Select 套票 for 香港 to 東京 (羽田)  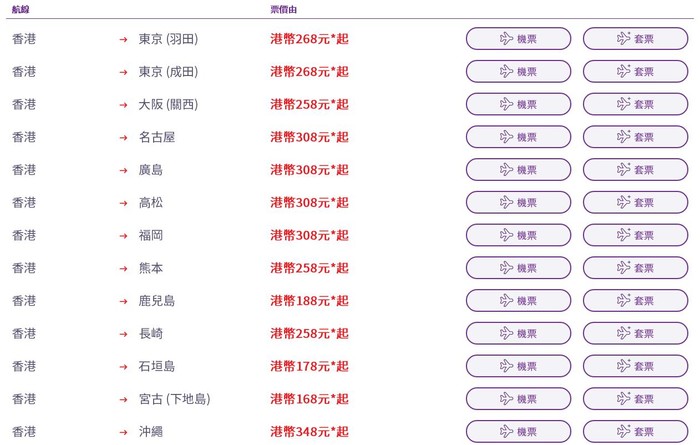click(x=635, y=39)
